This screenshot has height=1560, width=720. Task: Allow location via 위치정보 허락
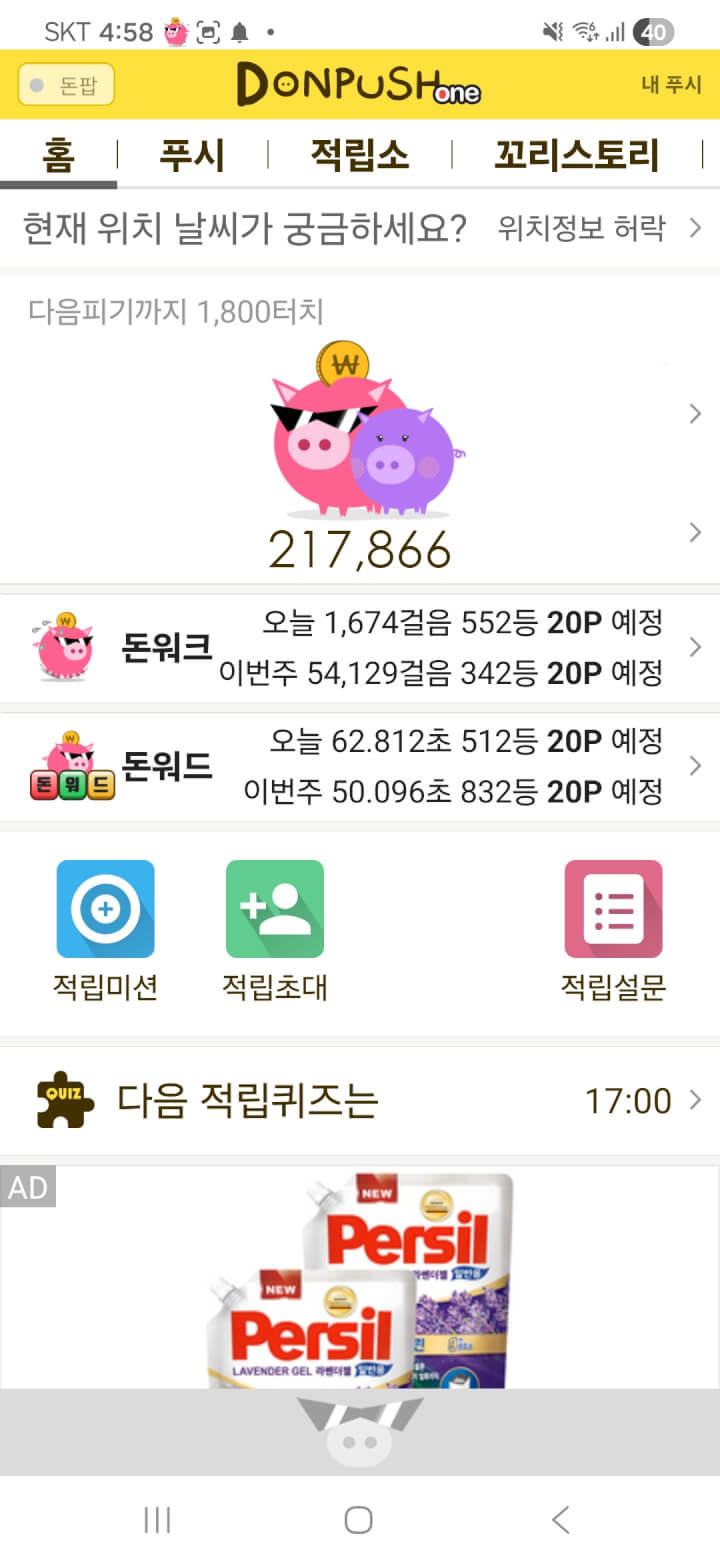coord(598,229)
